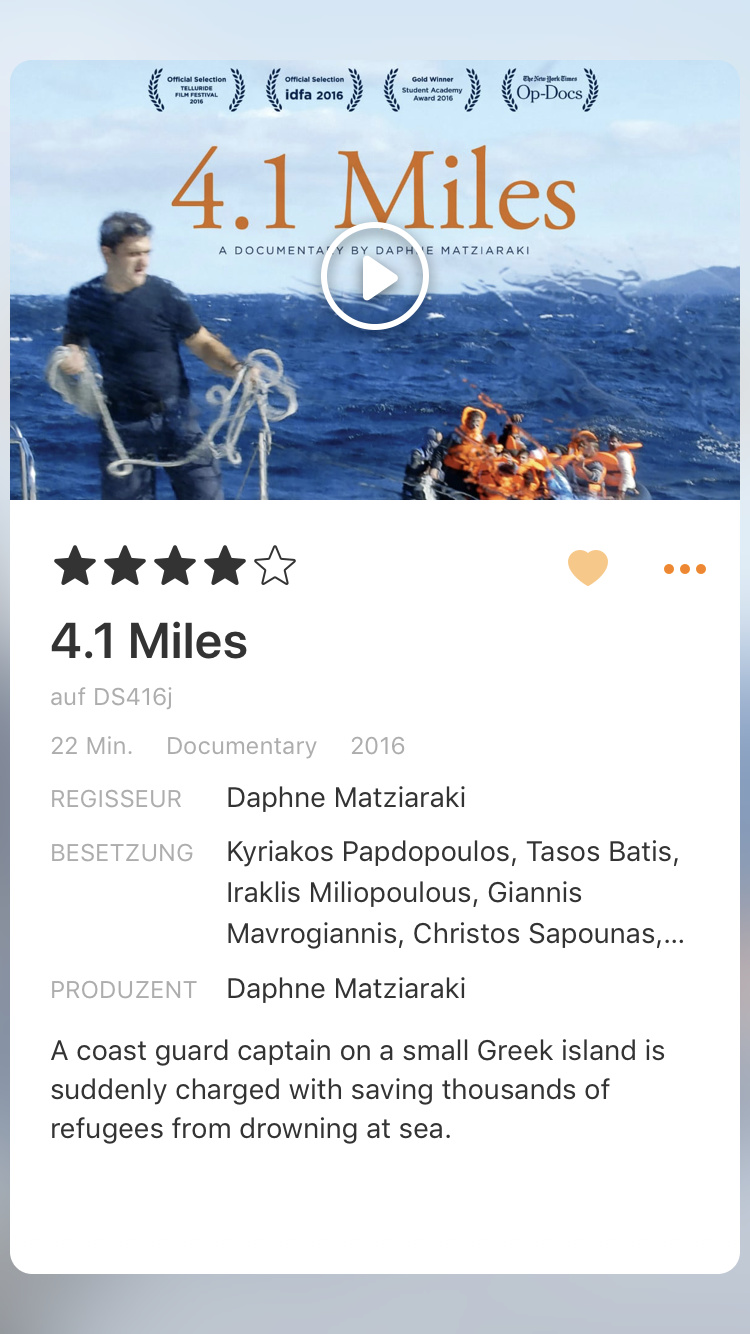This screenshot has width=750, height=1334.
Task: Rate the film five stars
Action: point(275,567)
